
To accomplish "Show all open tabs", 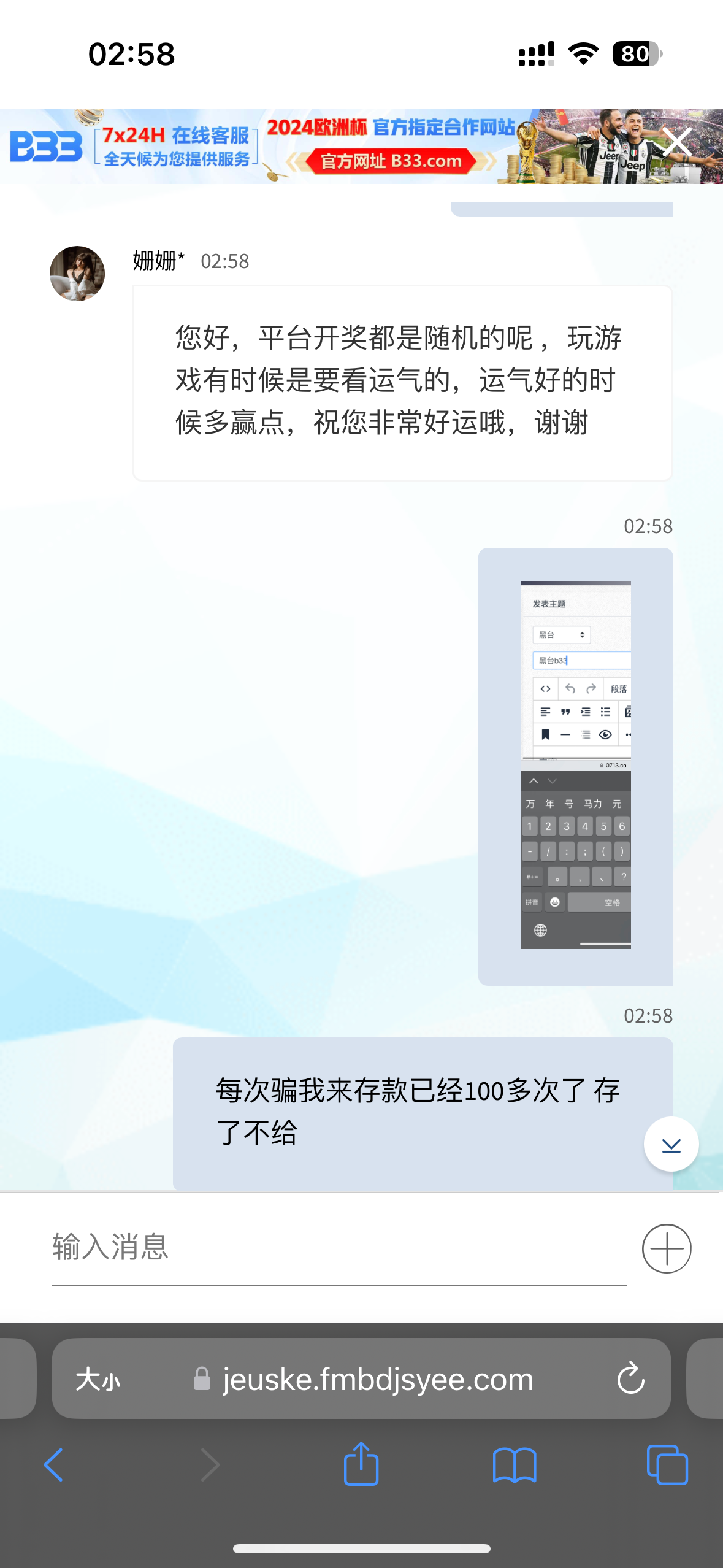I will coord(667,1465).
